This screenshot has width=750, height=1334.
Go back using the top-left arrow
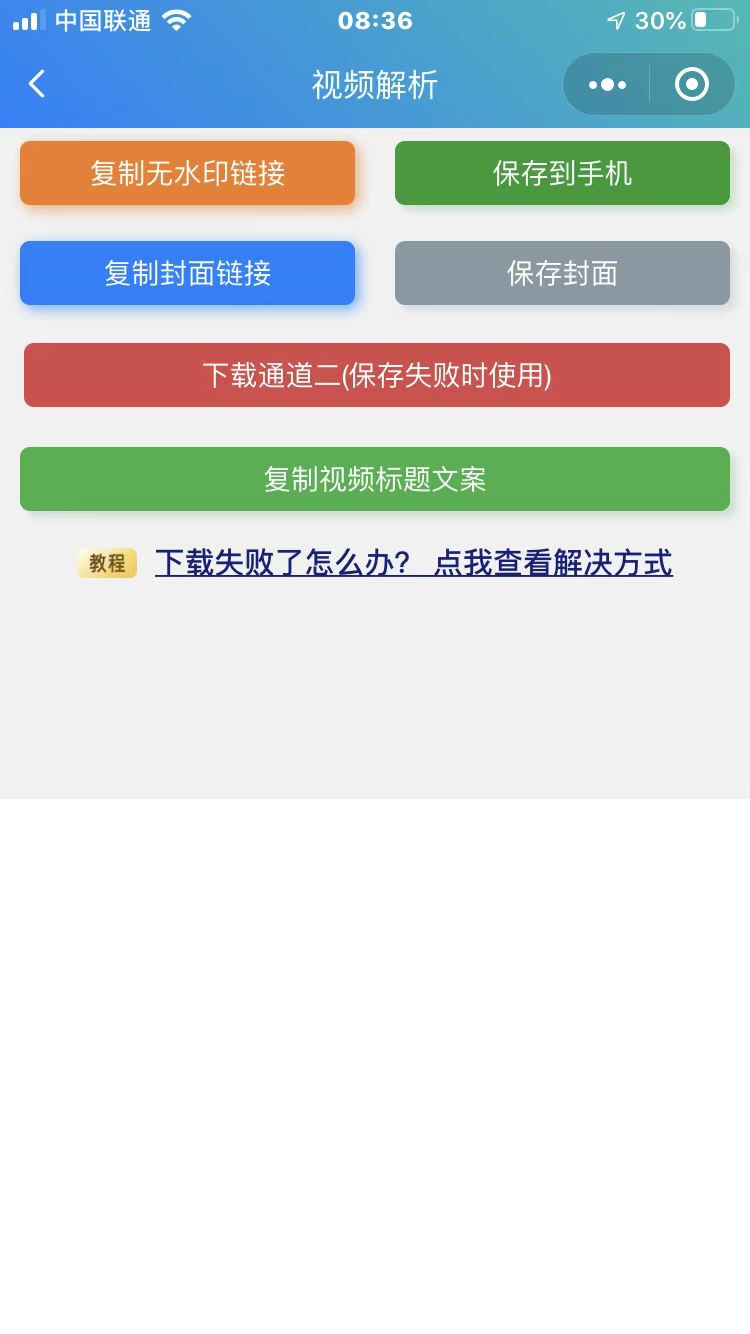click(x=37, y=84)
